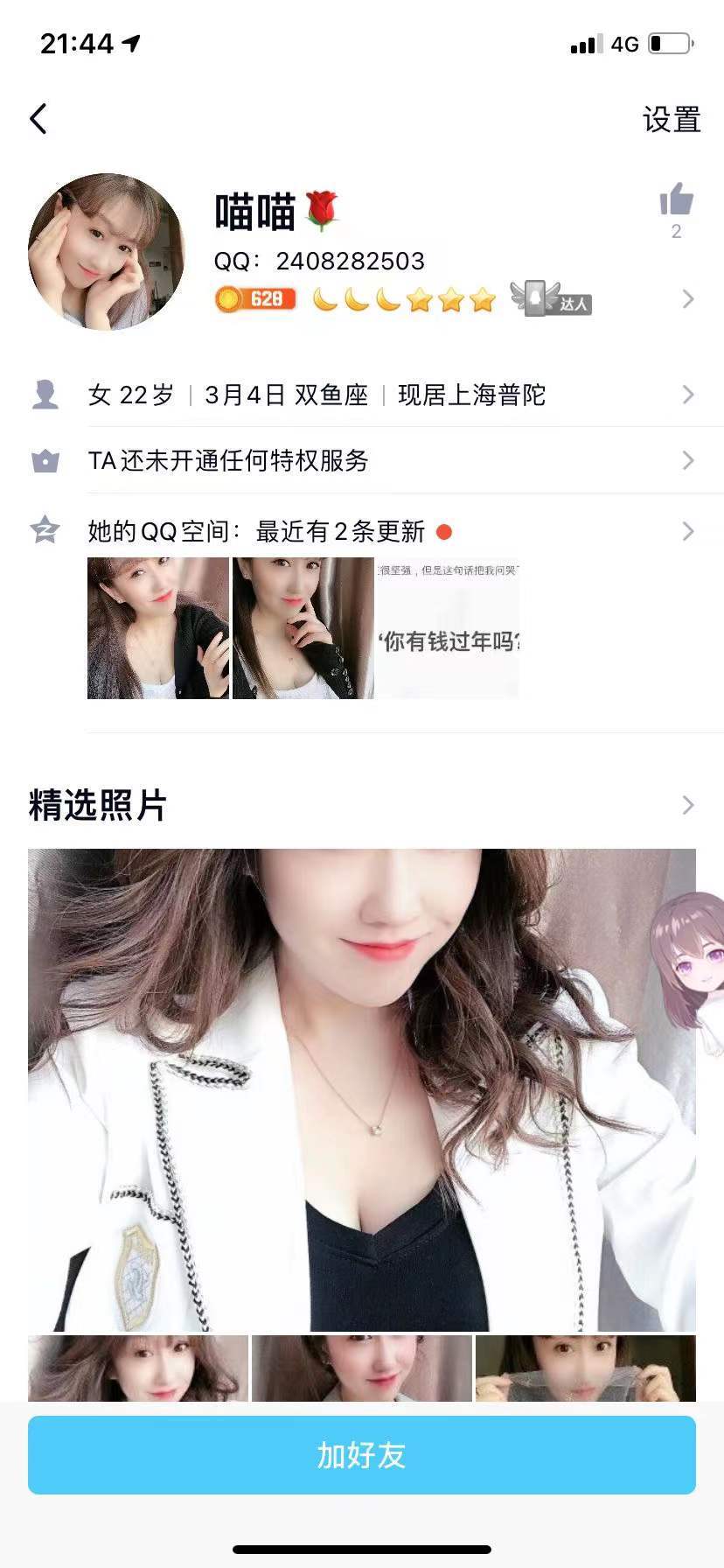Open the second QQ空间 photo thumbnail
Viewport: 724px width, 1568px height.
[303, 628]
